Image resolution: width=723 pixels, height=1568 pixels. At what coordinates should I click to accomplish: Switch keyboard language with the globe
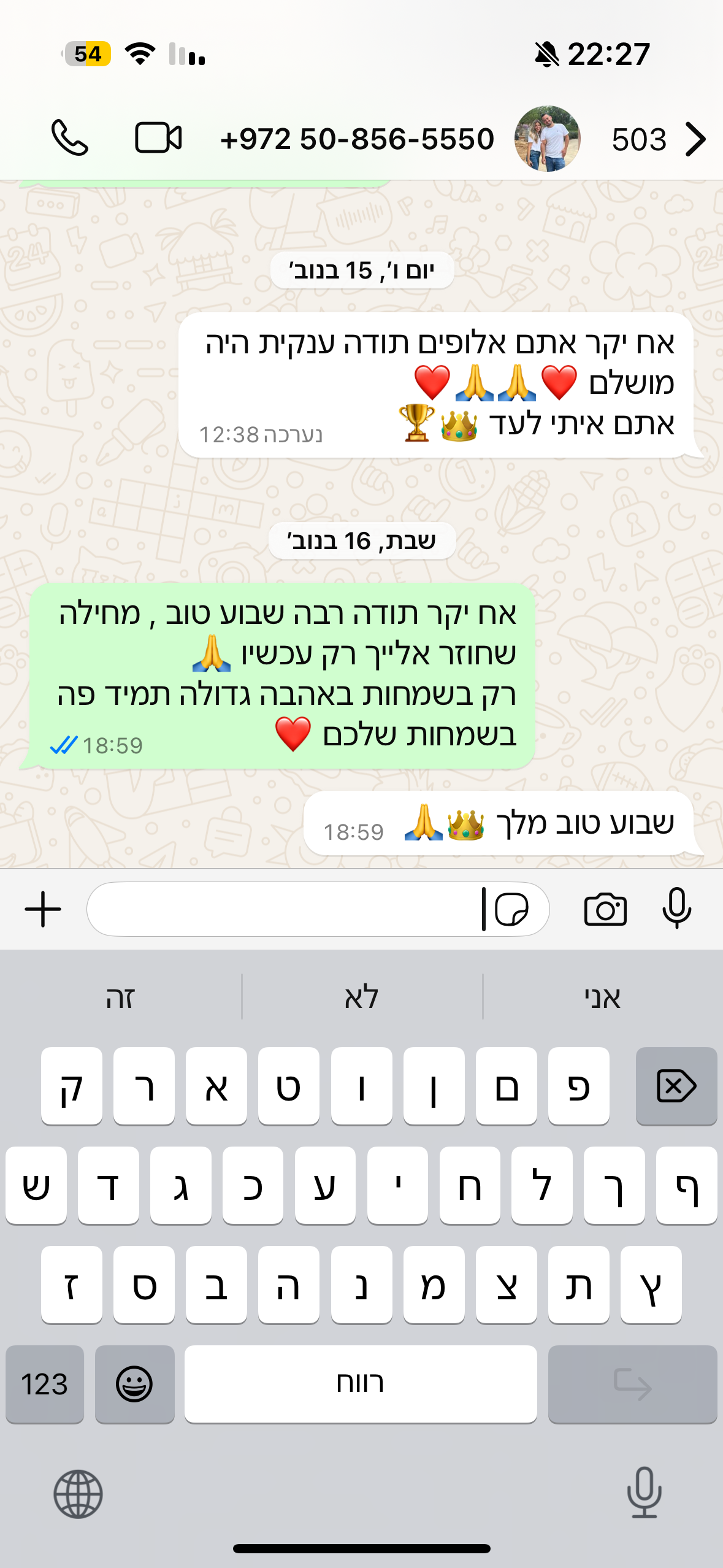[x=78, y=1494]
